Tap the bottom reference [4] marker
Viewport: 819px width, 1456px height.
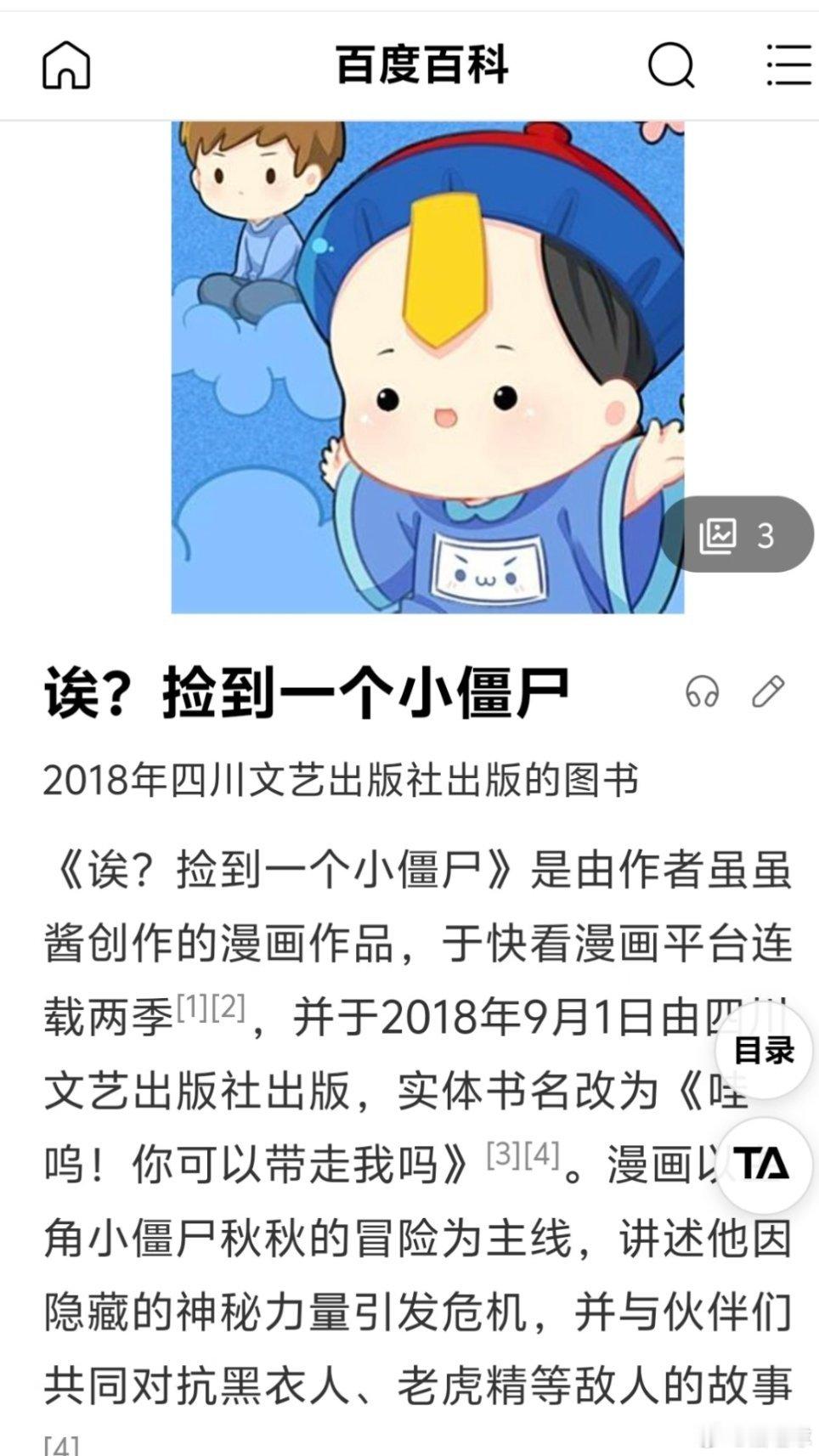pos(61,1444)
